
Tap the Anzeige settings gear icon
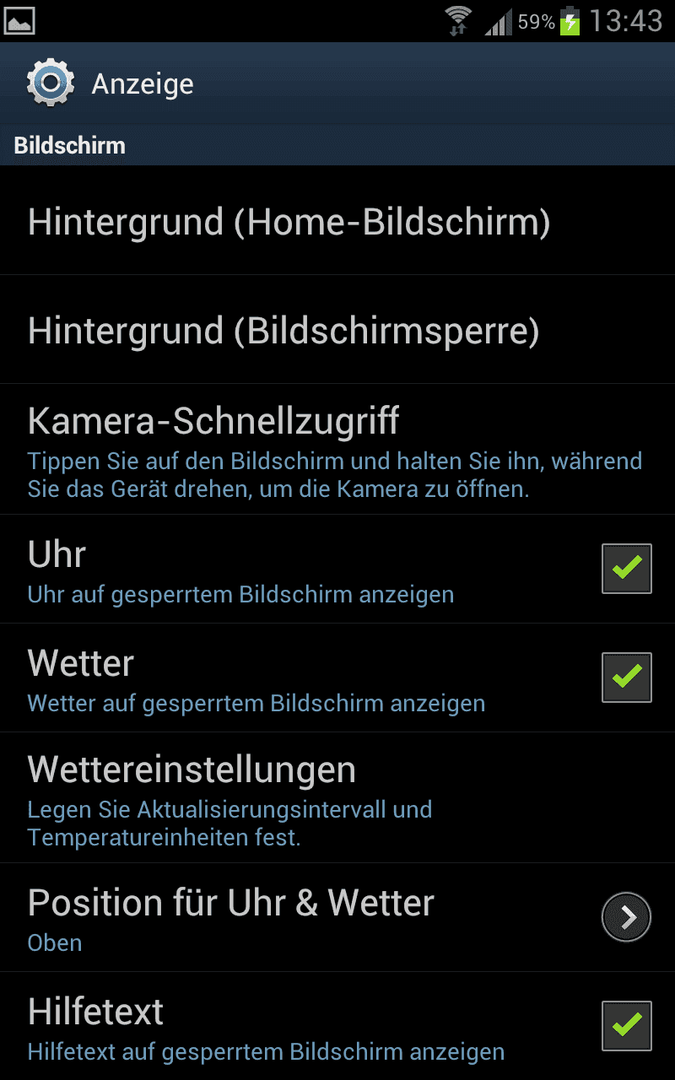[50, 83]
